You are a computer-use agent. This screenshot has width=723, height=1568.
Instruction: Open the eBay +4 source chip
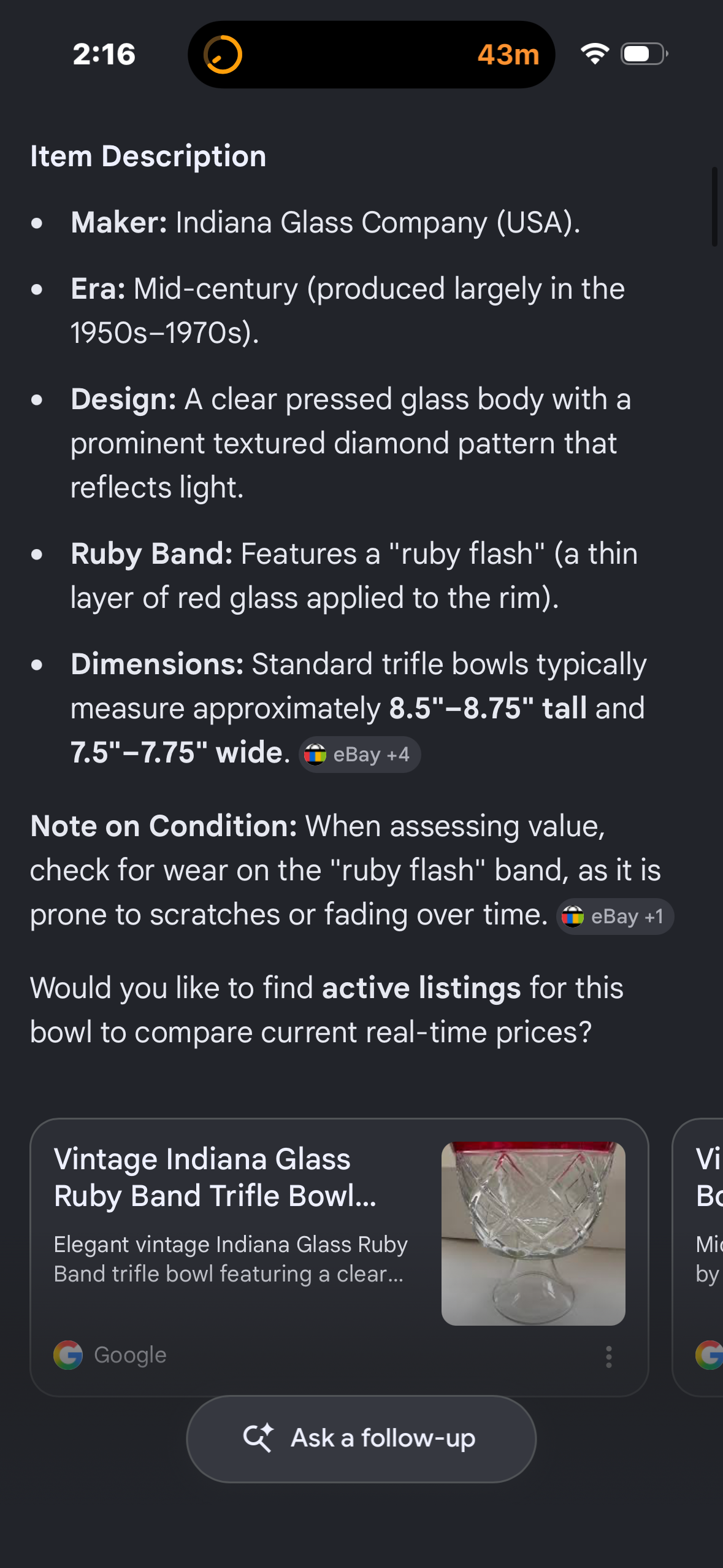coord(359,754)
